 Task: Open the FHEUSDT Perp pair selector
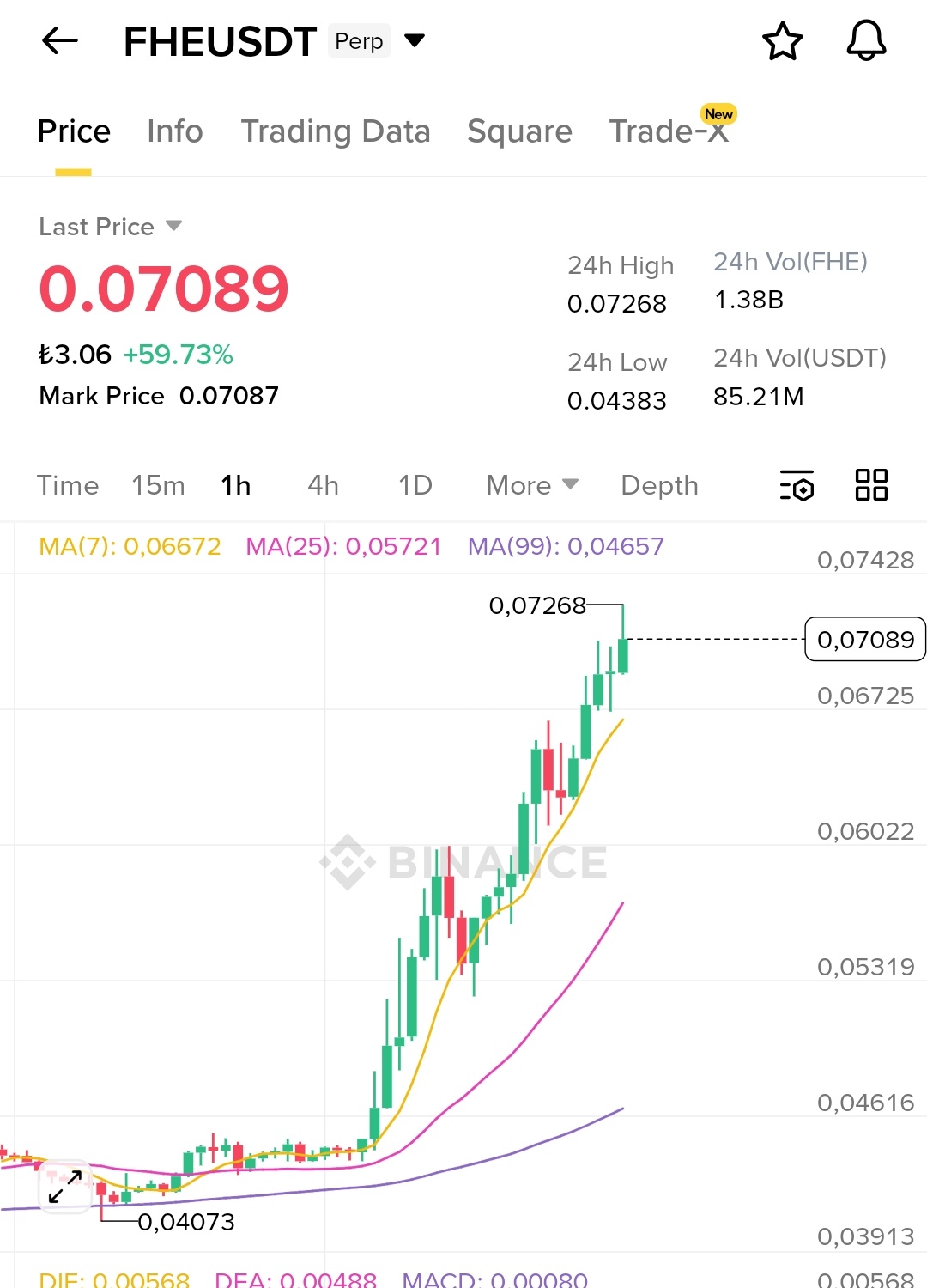click(414, 40)
